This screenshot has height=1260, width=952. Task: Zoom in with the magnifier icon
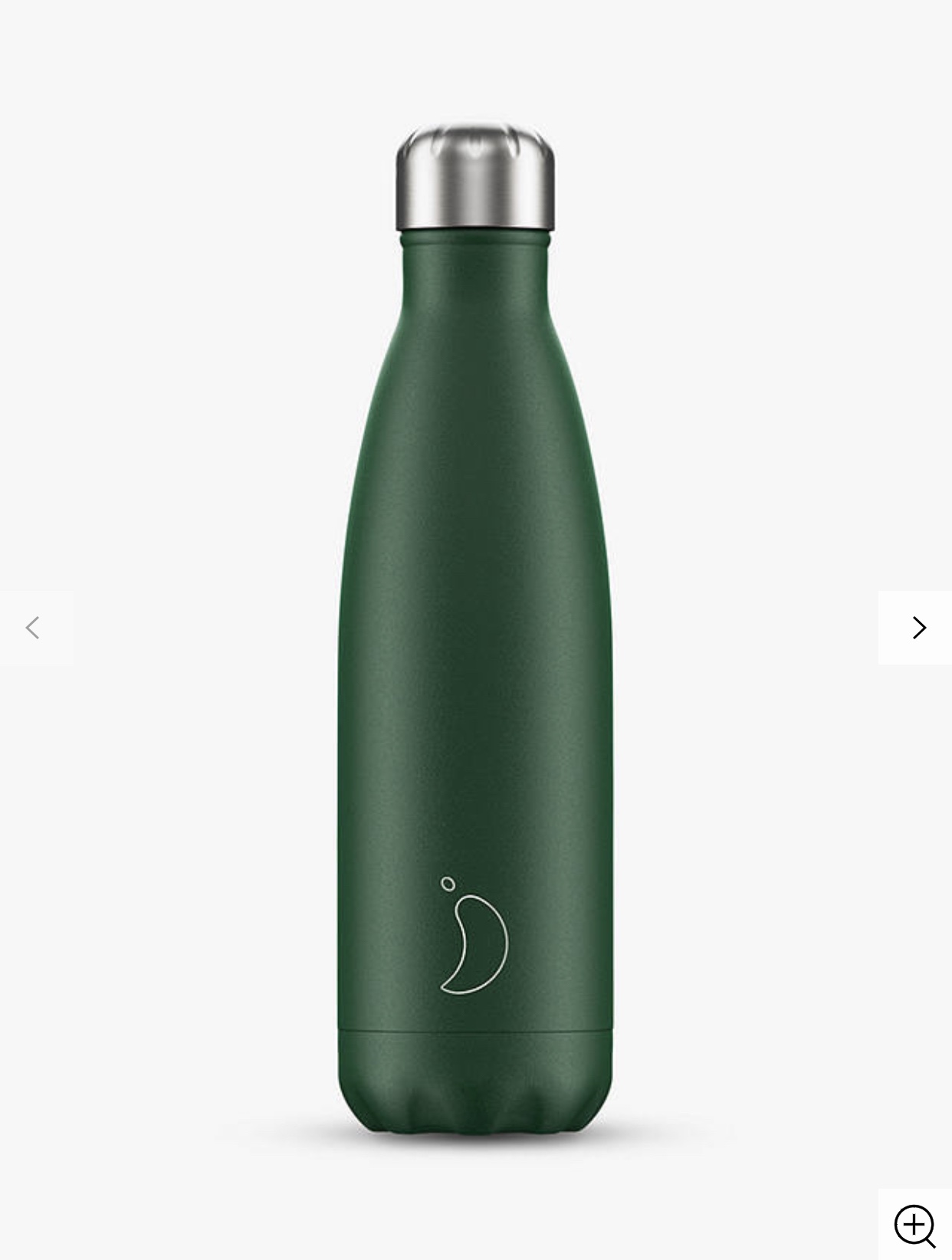tap(914, 1225)
